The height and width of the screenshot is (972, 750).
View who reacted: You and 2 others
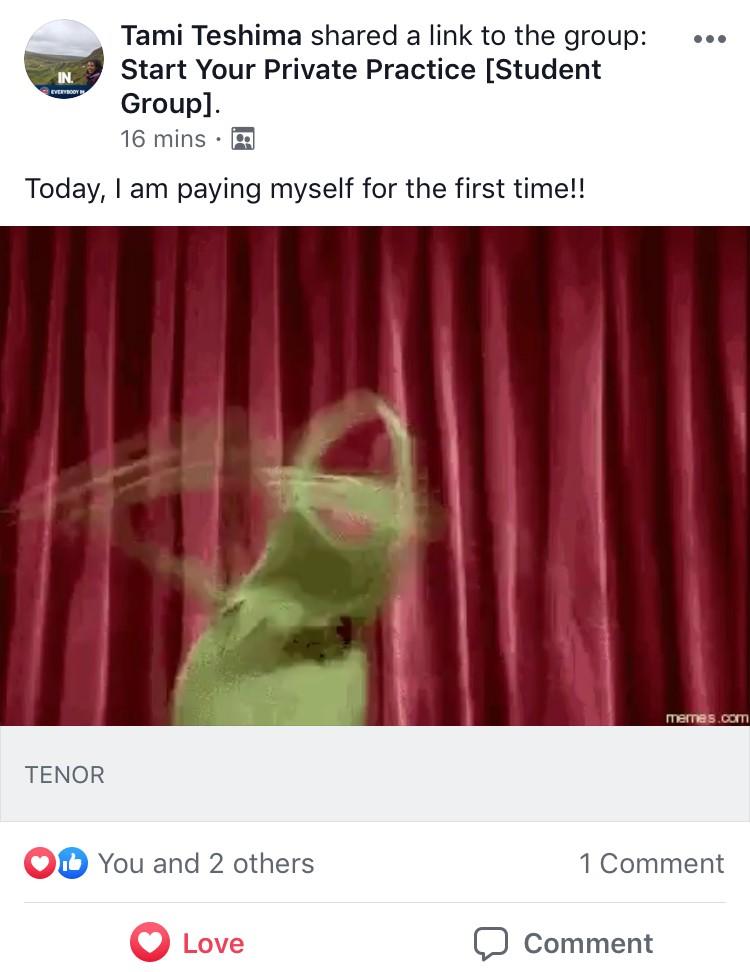coord(169,863)
